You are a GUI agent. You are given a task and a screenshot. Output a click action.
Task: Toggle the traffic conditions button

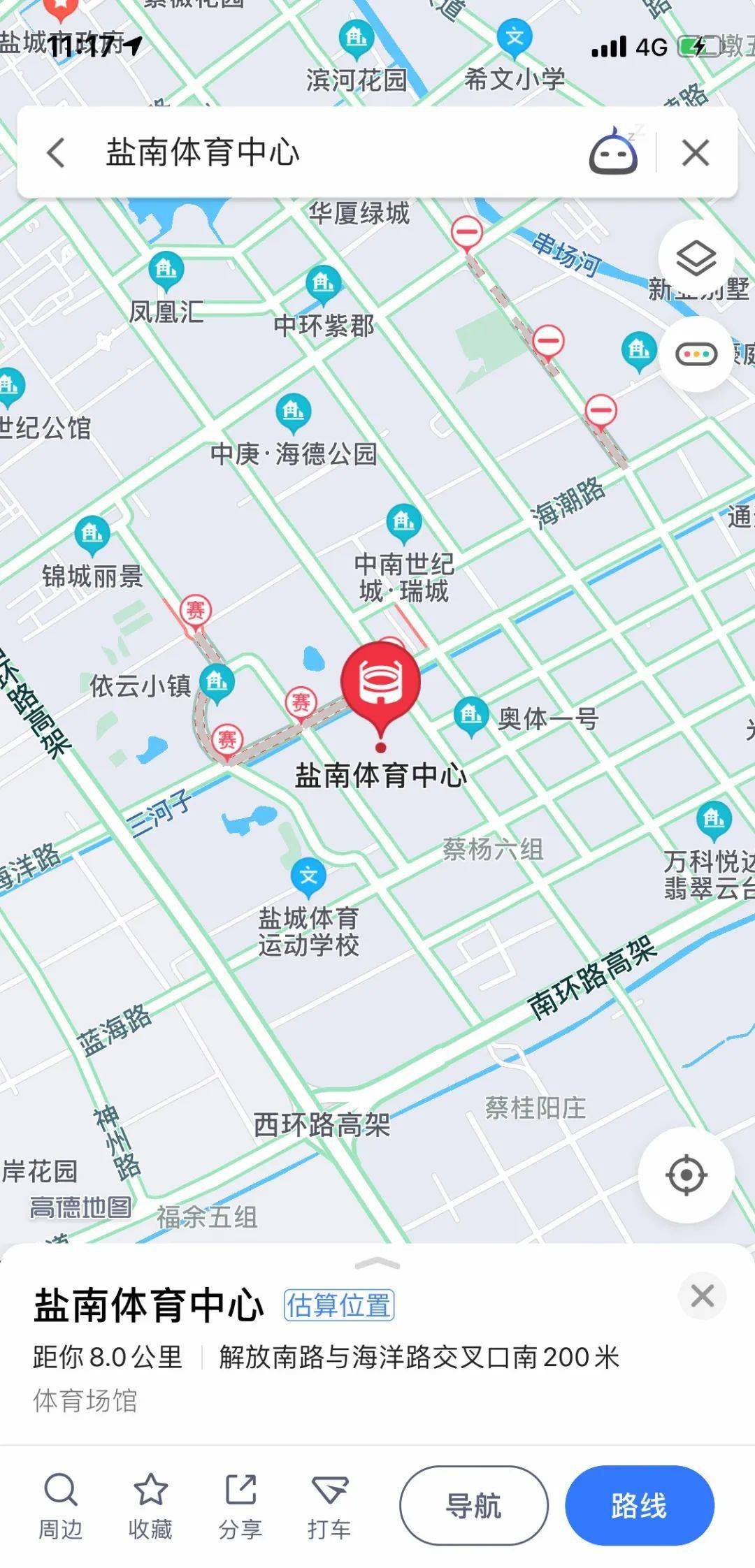click(x=696, y=354)
